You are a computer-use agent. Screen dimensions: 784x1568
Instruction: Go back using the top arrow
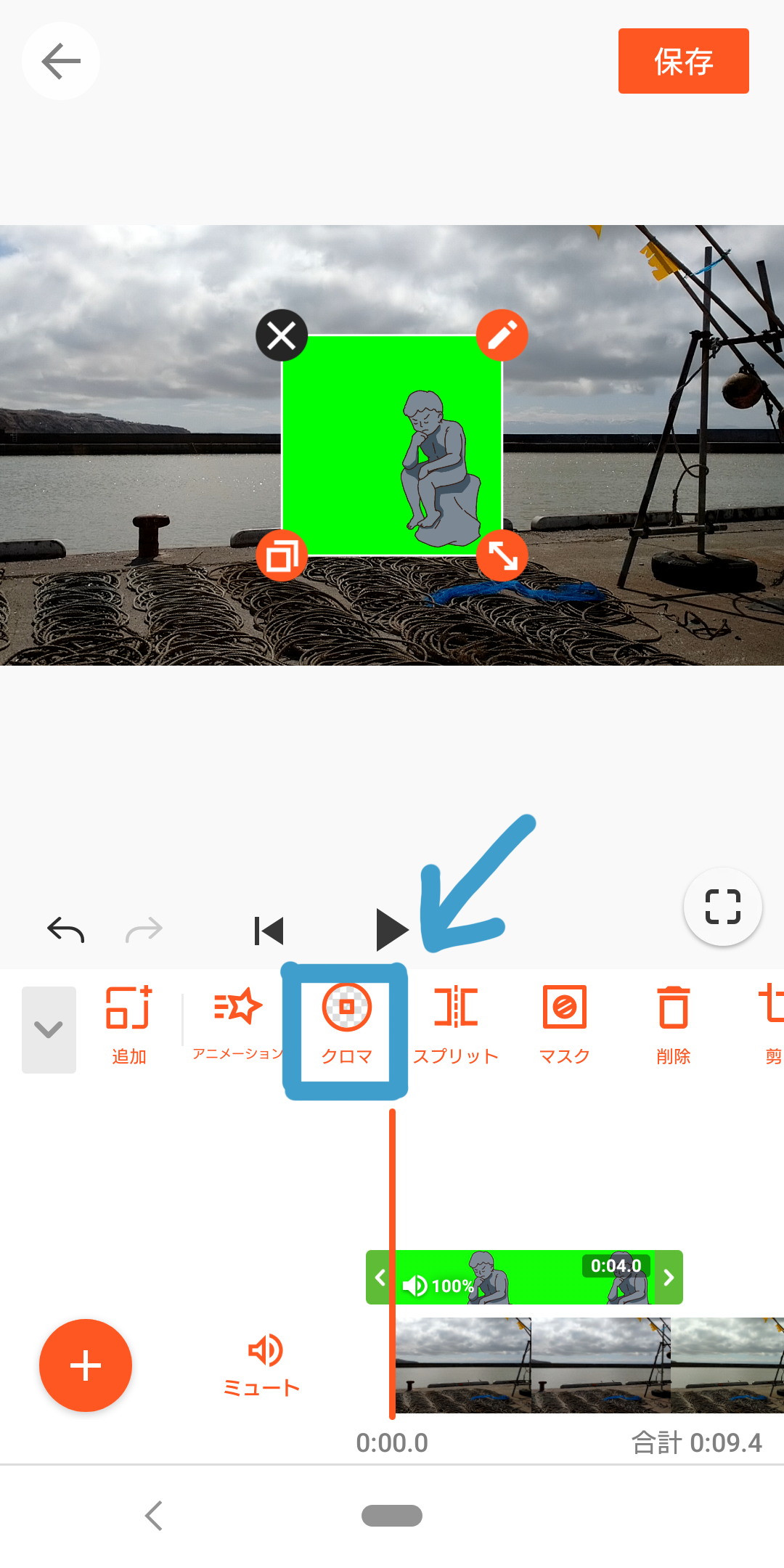61,61
